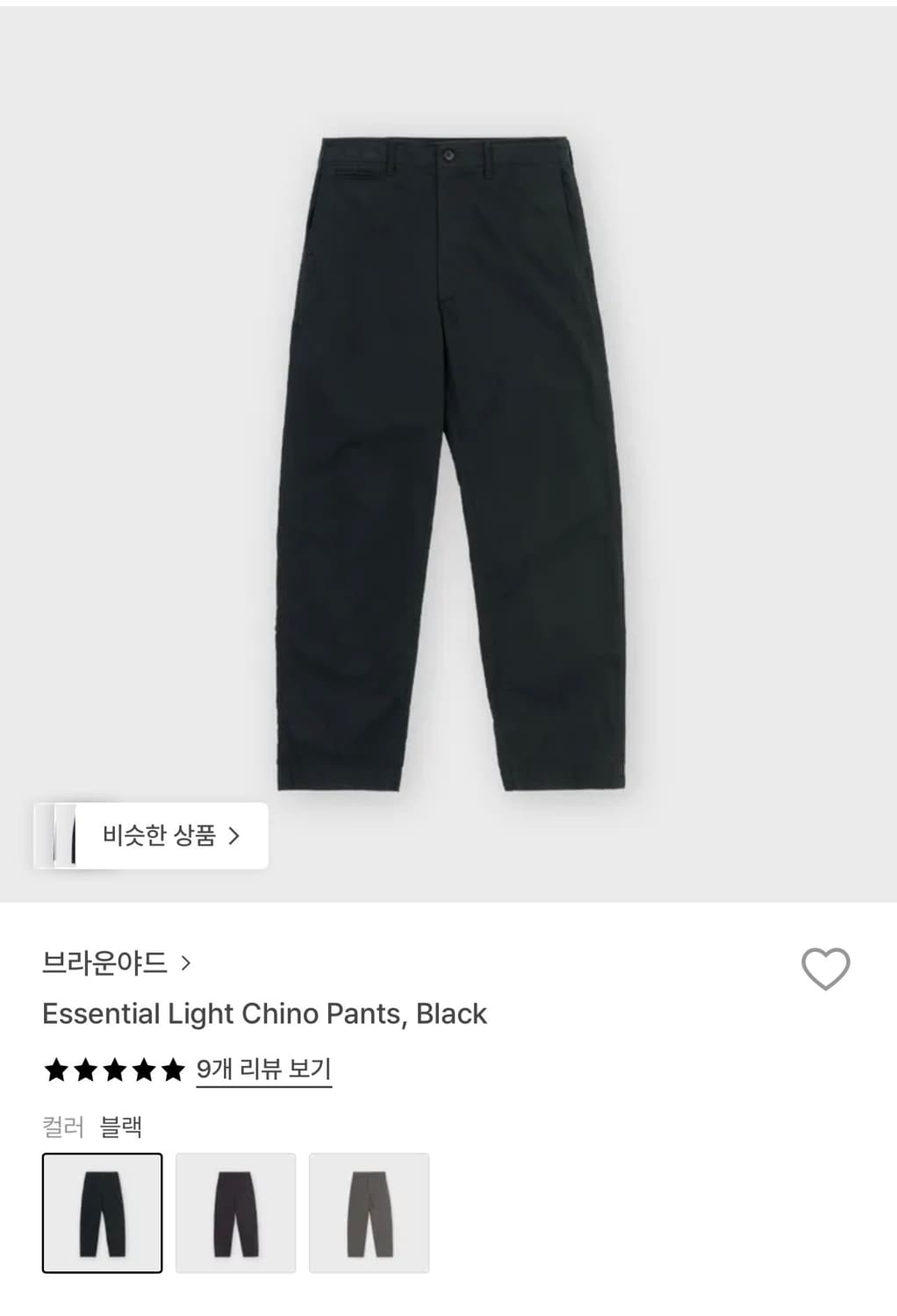Tap the 비슷한 상품 button

[x=162, y=835]
